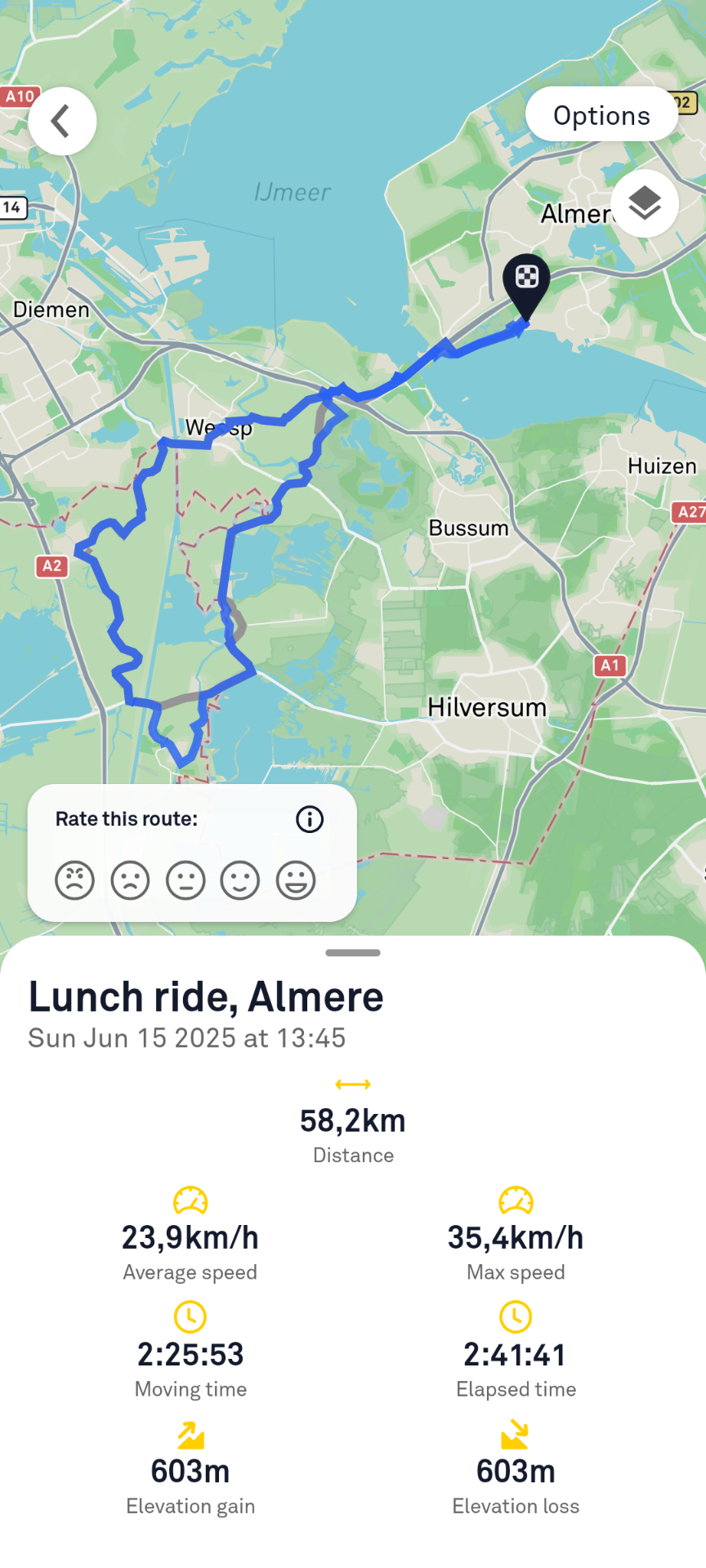Rate route with the angry face
Image resolution: width=706 pixels, height=1568 pixels.
(75, 880)
